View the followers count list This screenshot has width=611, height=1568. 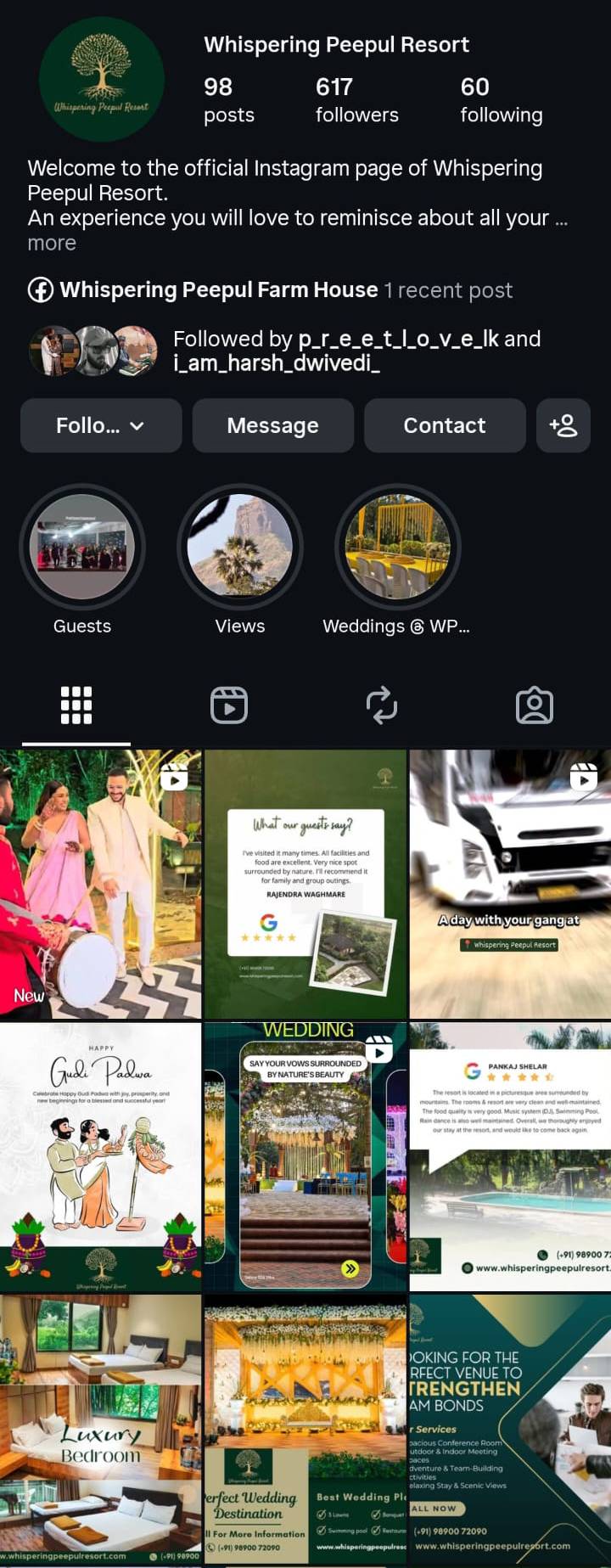point(356,100)
